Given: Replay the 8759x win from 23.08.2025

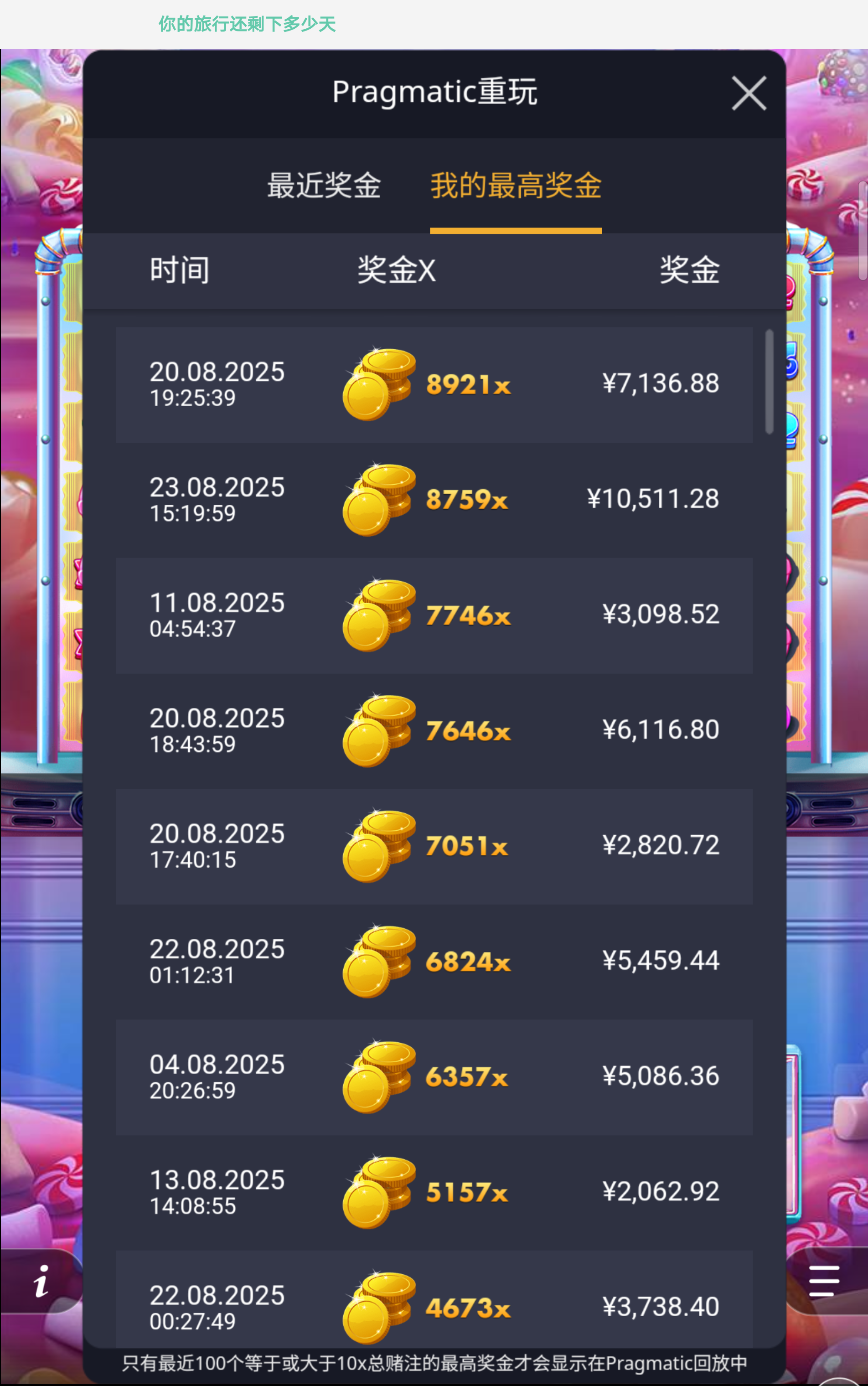Looking at the screenshot, I should pyautogui.click(x=434, y=500).
